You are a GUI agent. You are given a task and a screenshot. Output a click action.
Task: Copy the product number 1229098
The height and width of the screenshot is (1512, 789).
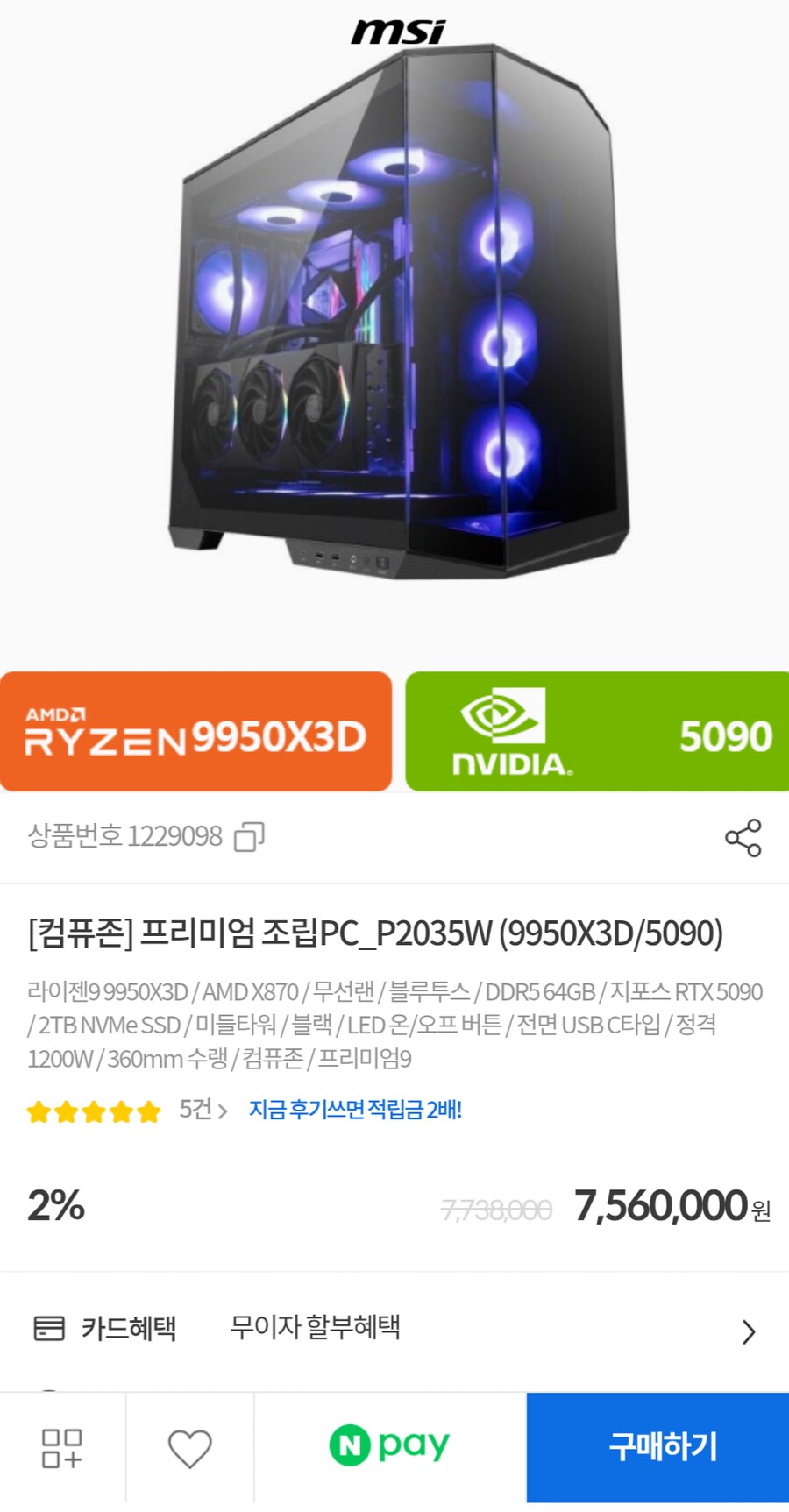click(x=250, y=835)
